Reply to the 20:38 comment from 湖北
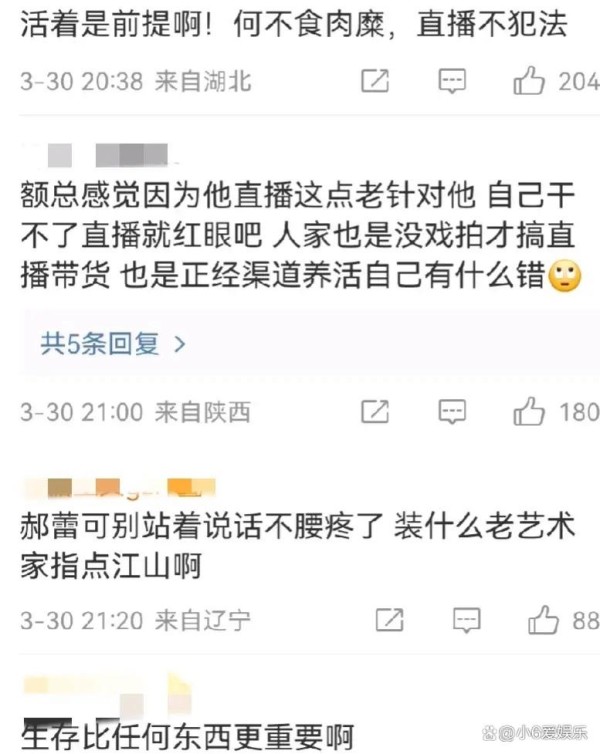Viewport: 600px width, 754px height. point(453,81)
